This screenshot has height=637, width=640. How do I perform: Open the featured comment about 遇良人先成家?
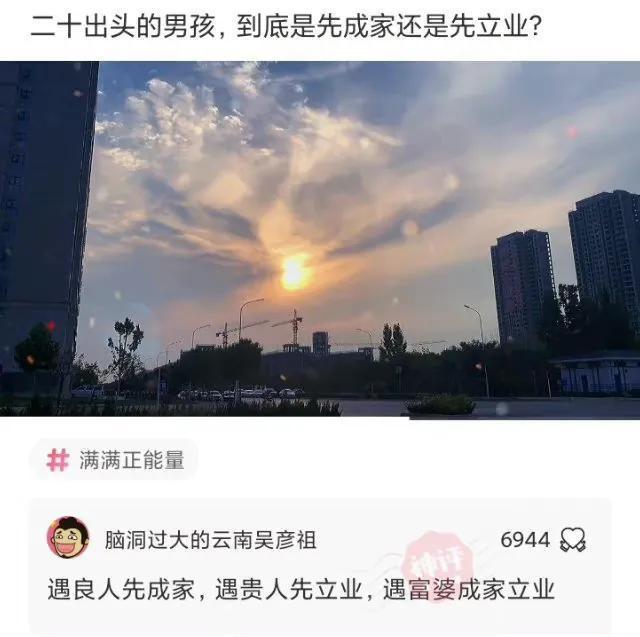pos(300,589)
